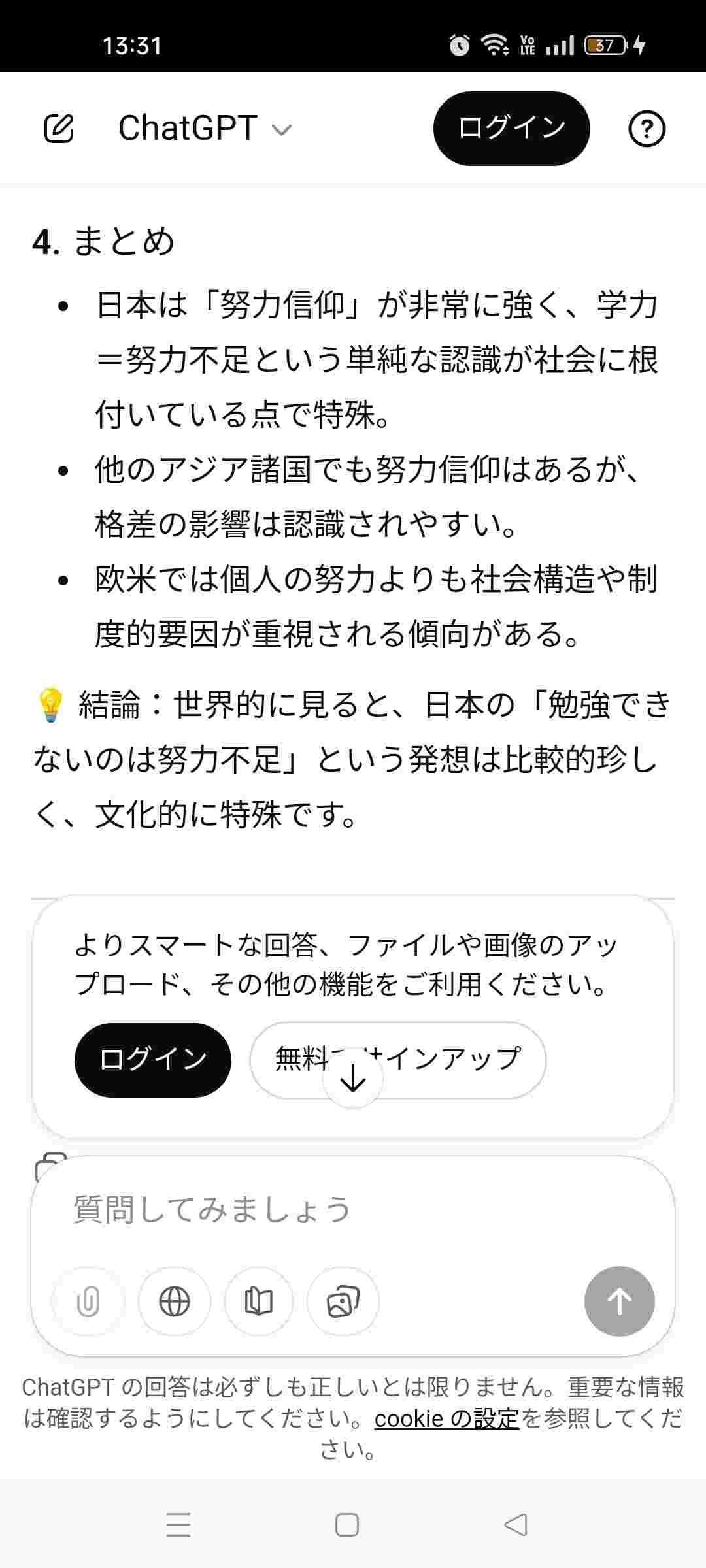
Task: Tap the black ログイン button in header
Action: click(511, 128)
